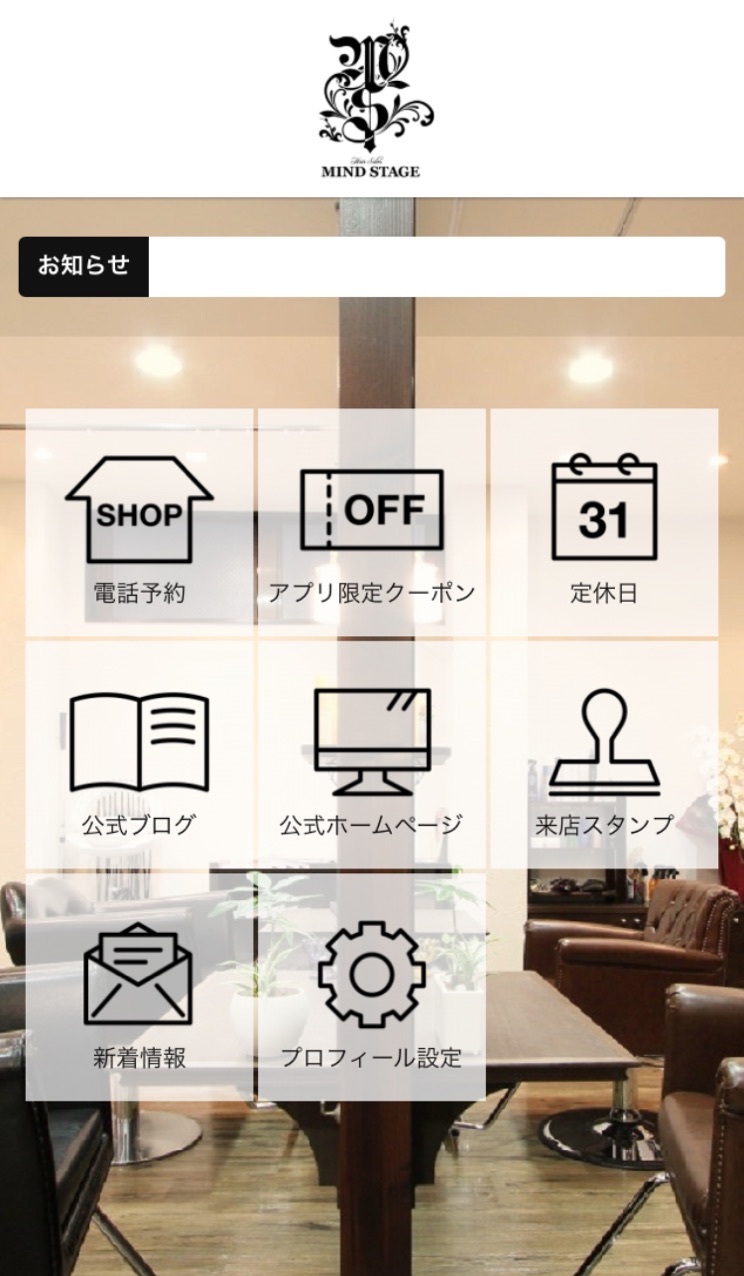
Task: View 定休日 calendar tile
Action: pos(604,522)
